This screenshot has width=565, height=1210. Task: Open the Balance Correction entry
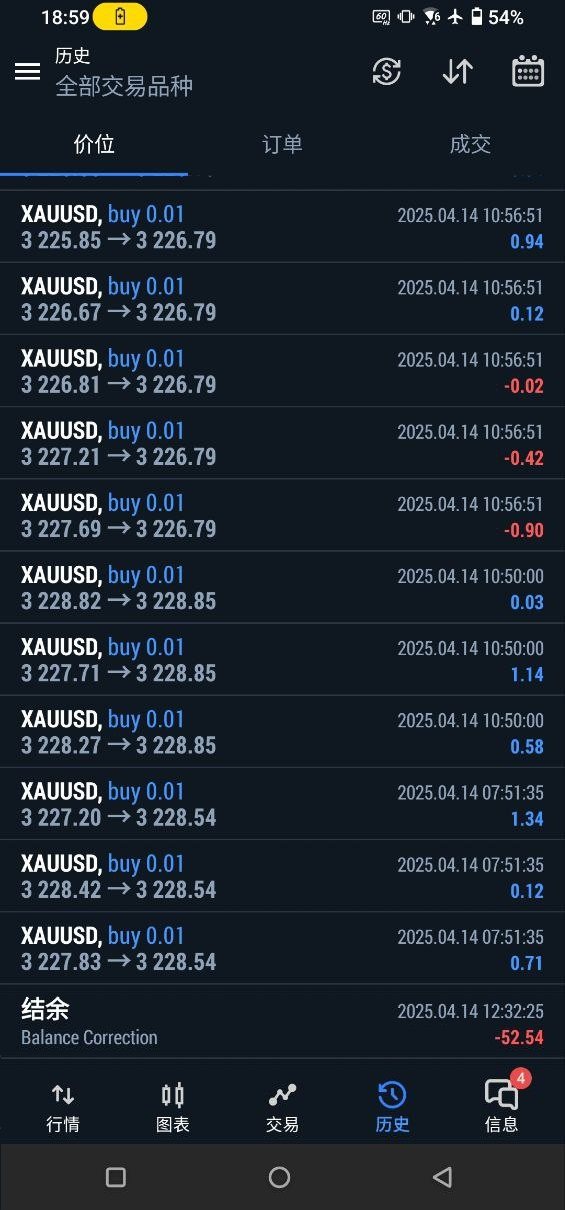(282, 1022)
